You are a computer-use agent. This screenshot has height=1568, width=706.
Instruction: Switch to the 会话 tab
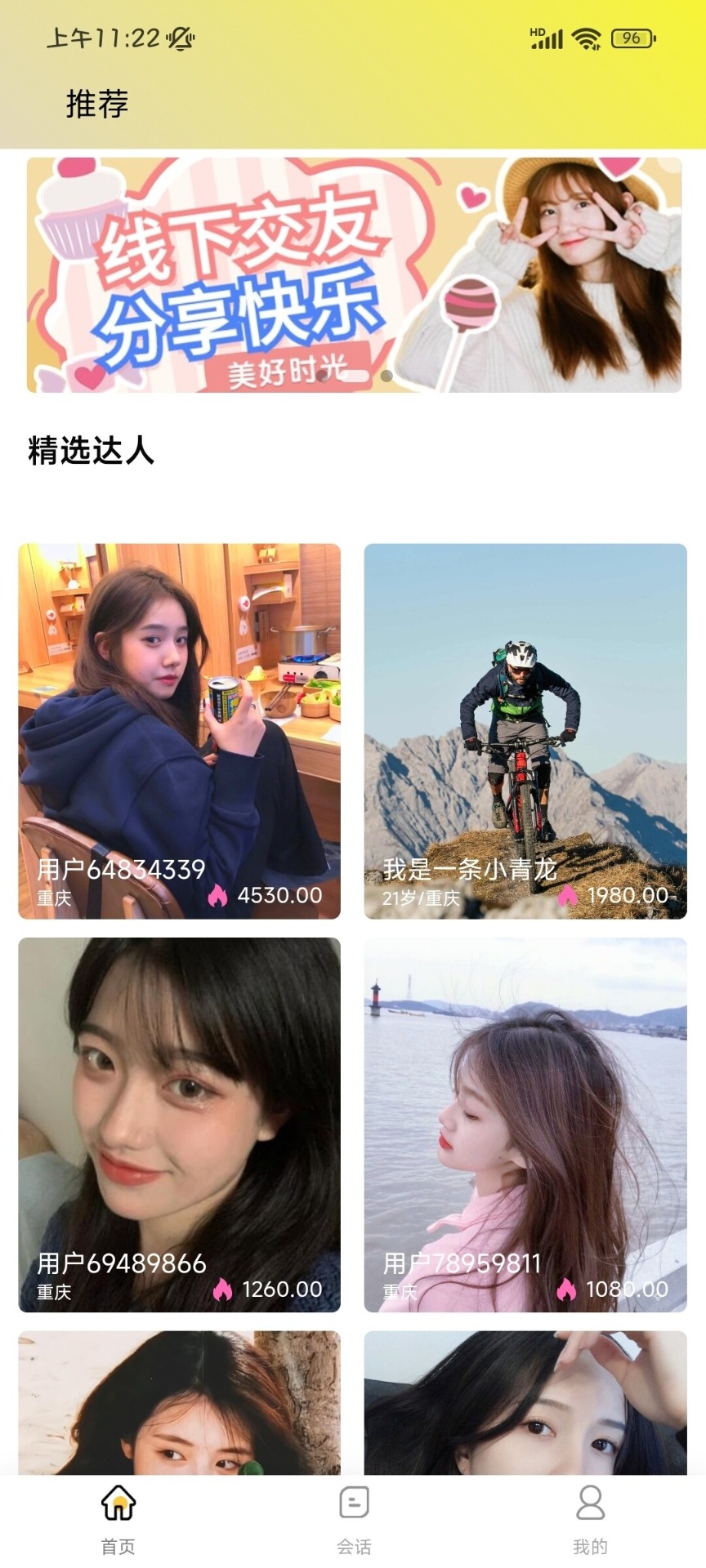pos(354,1521)
